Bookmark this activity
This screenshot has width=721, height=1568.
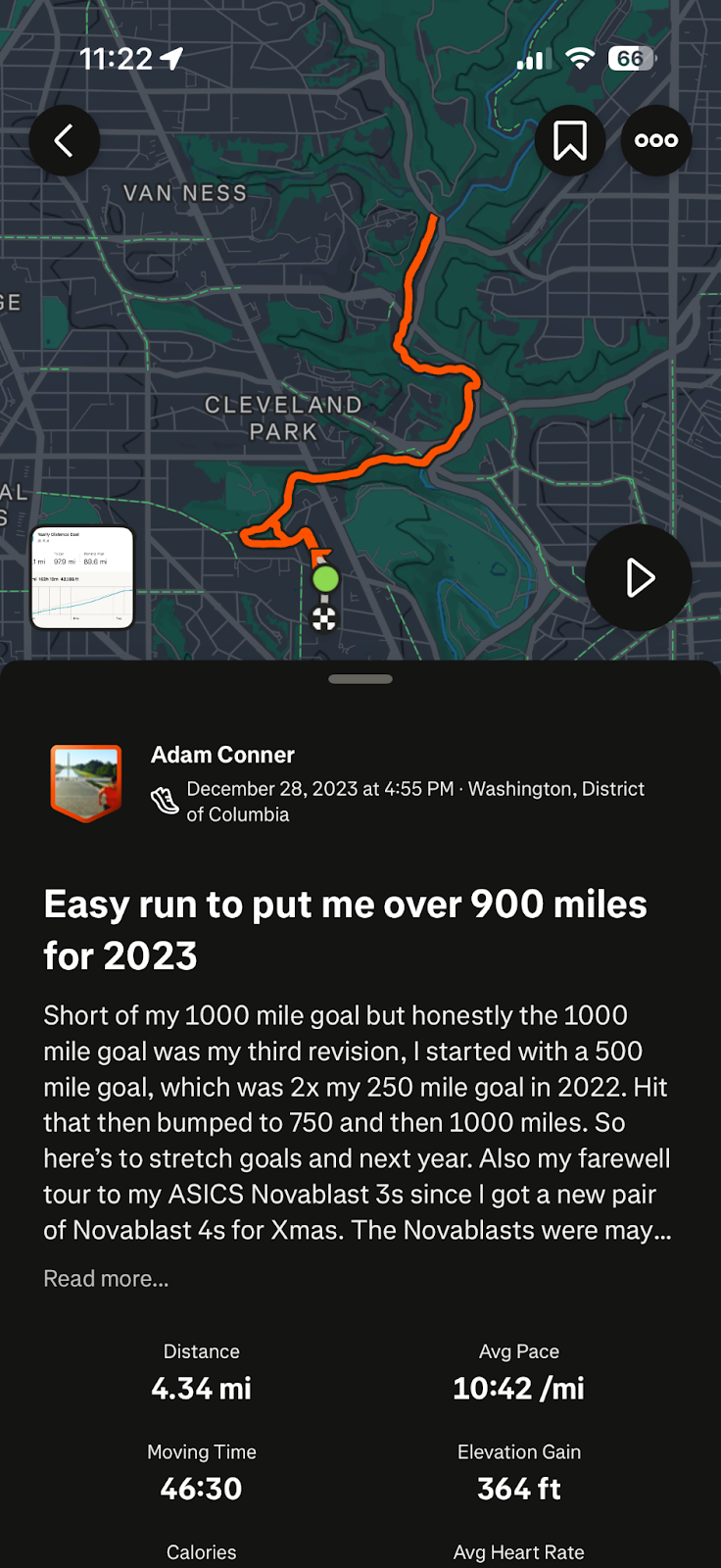pos(569,141)
